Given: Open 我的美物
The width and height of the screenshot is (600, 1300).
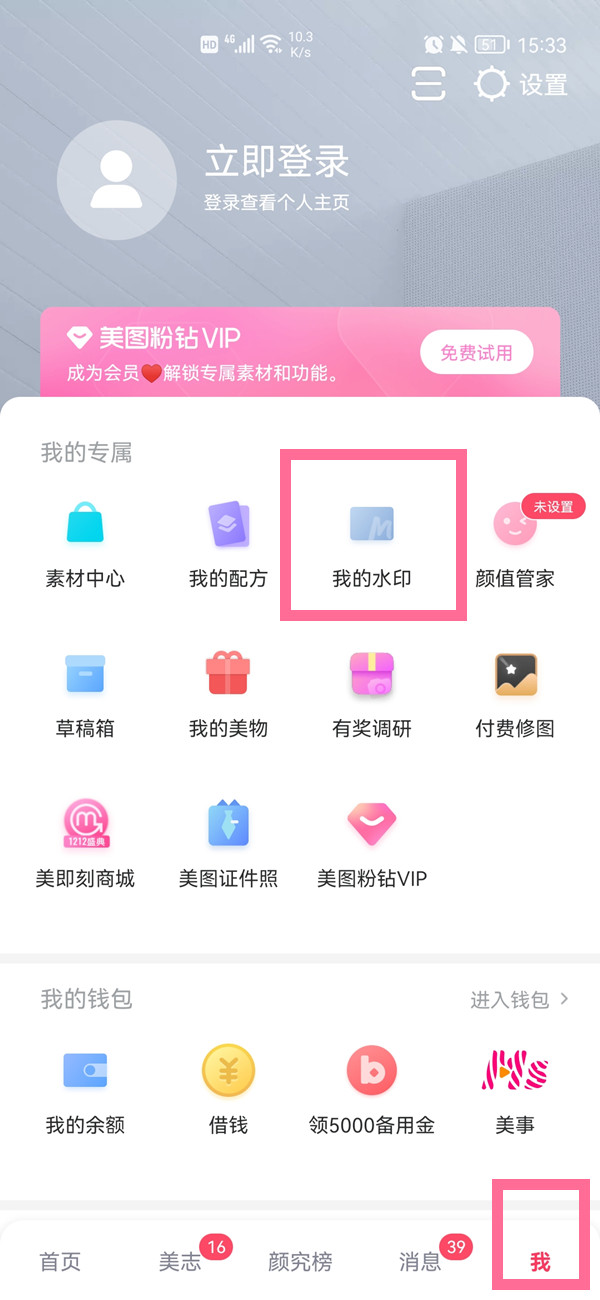Looking at the screenshot, I should click(x=228, y=695).
